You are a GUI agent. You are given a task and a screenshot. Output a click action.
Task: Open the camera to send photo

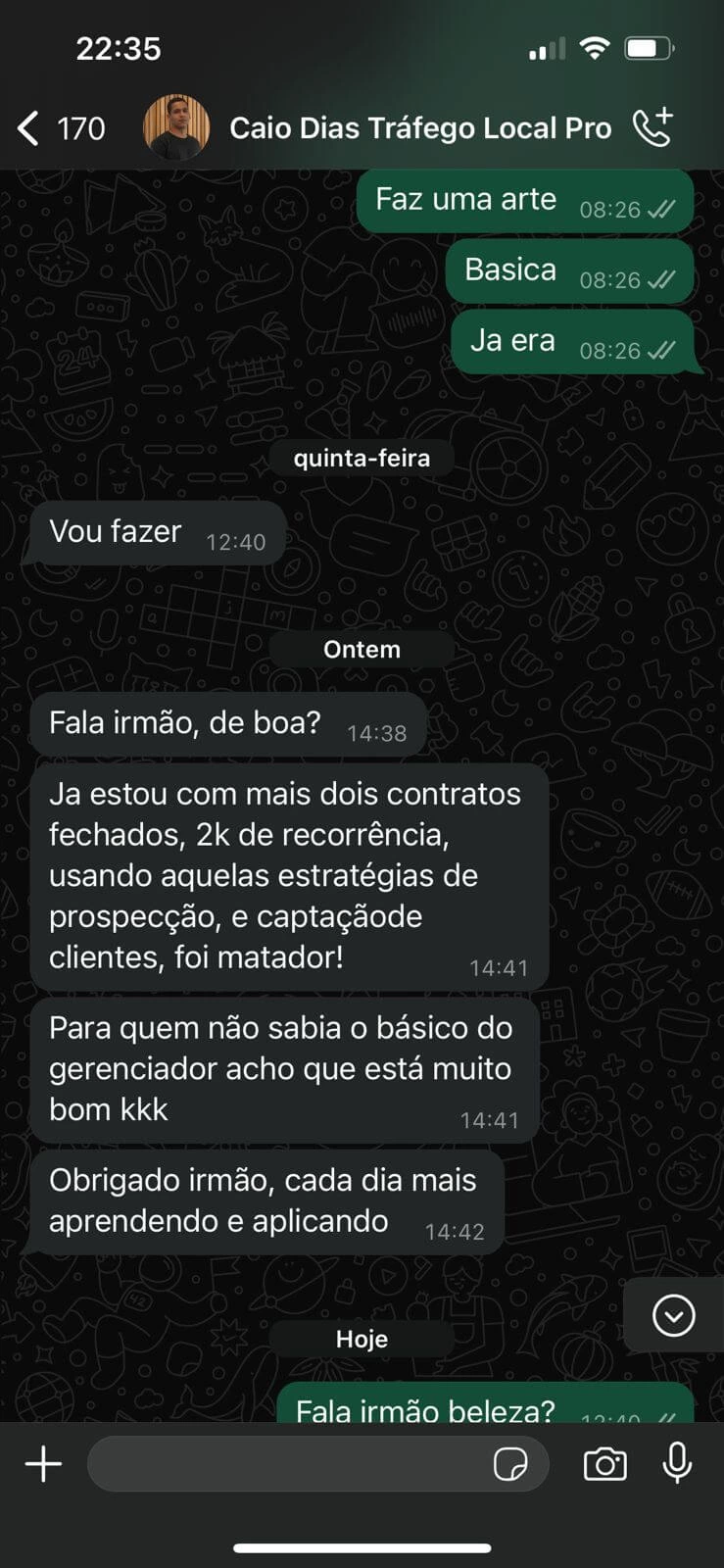[604, 1464]
